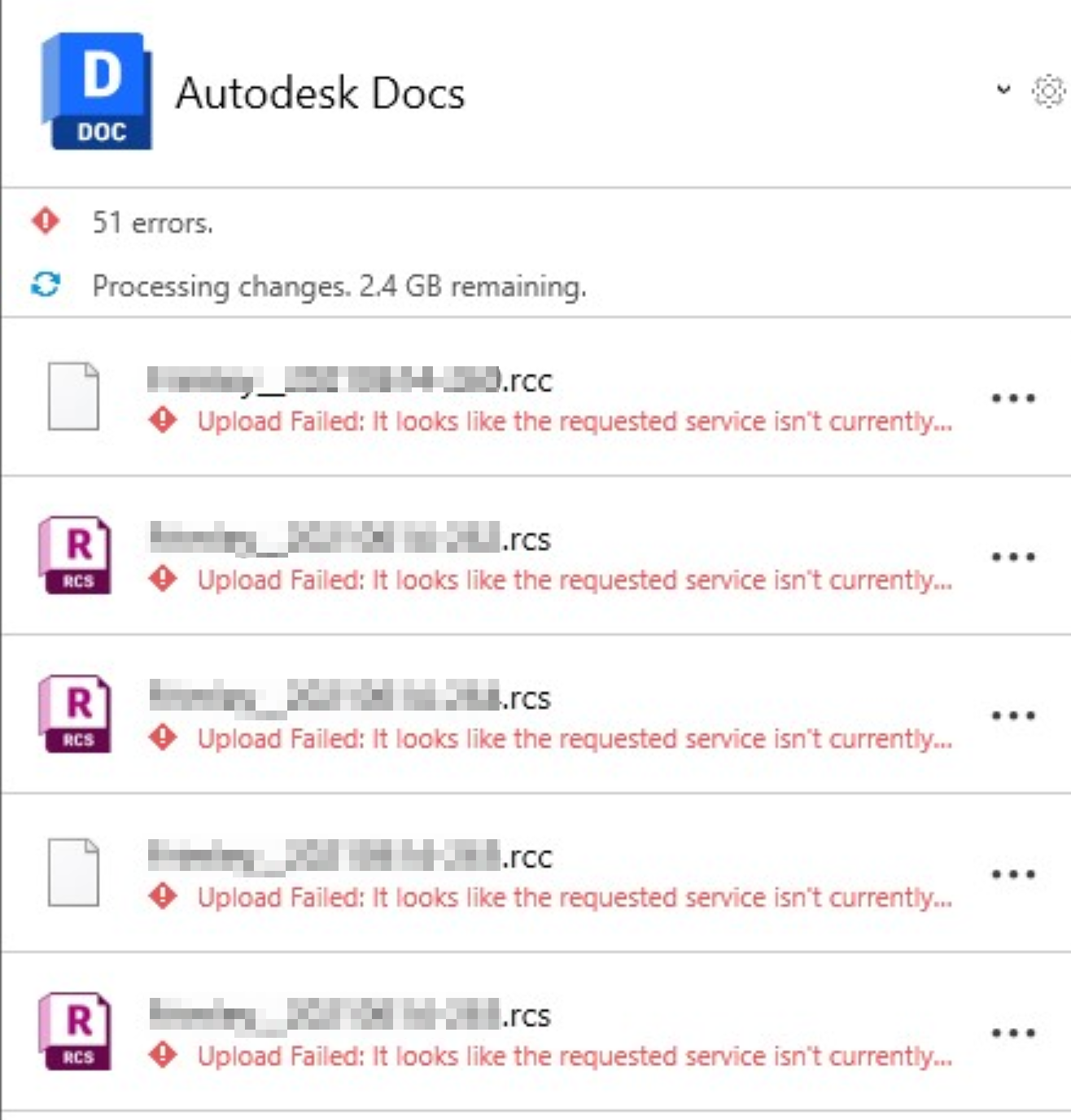Expand the Autodesk Docs dropdown chevron
This screenshot has height=1120, width=1071.
click(1003, 90)
